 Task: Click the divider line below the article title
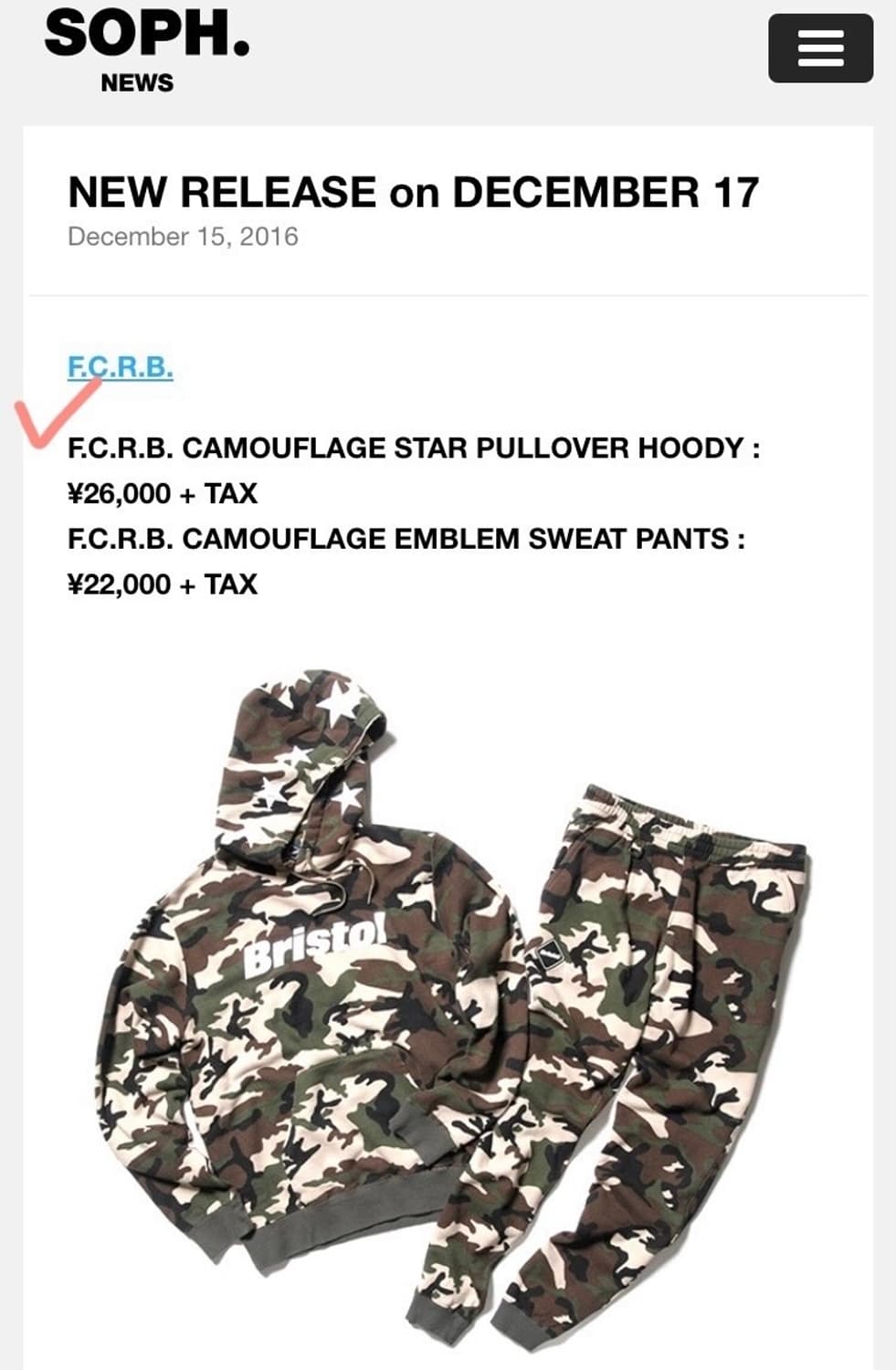448,294
